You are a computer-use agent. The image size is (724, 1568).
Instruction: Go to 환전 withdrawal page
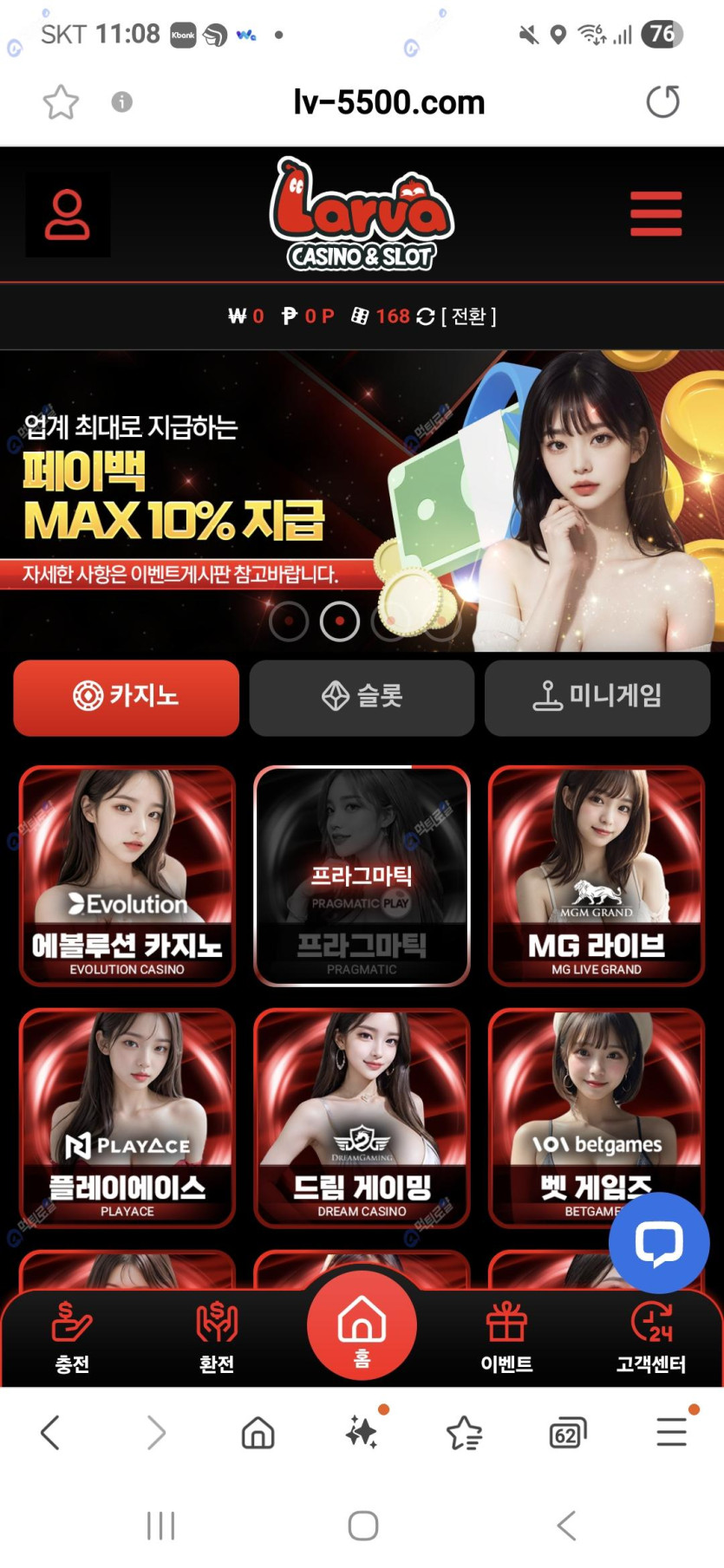pyautogui.click(x=217, y=1337)
